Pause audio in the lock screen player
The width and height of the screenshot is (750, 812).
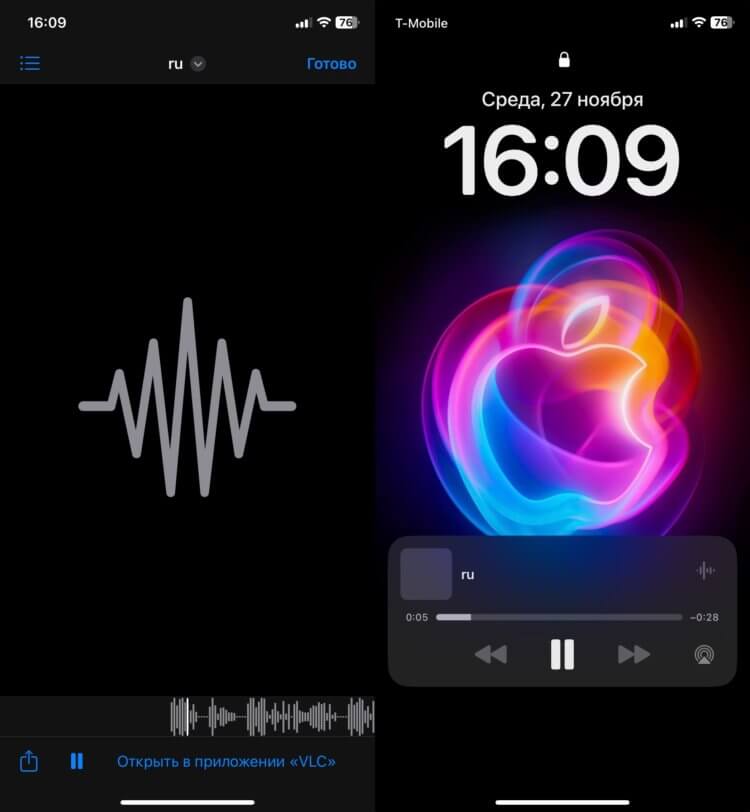click(x=562, y=655)
